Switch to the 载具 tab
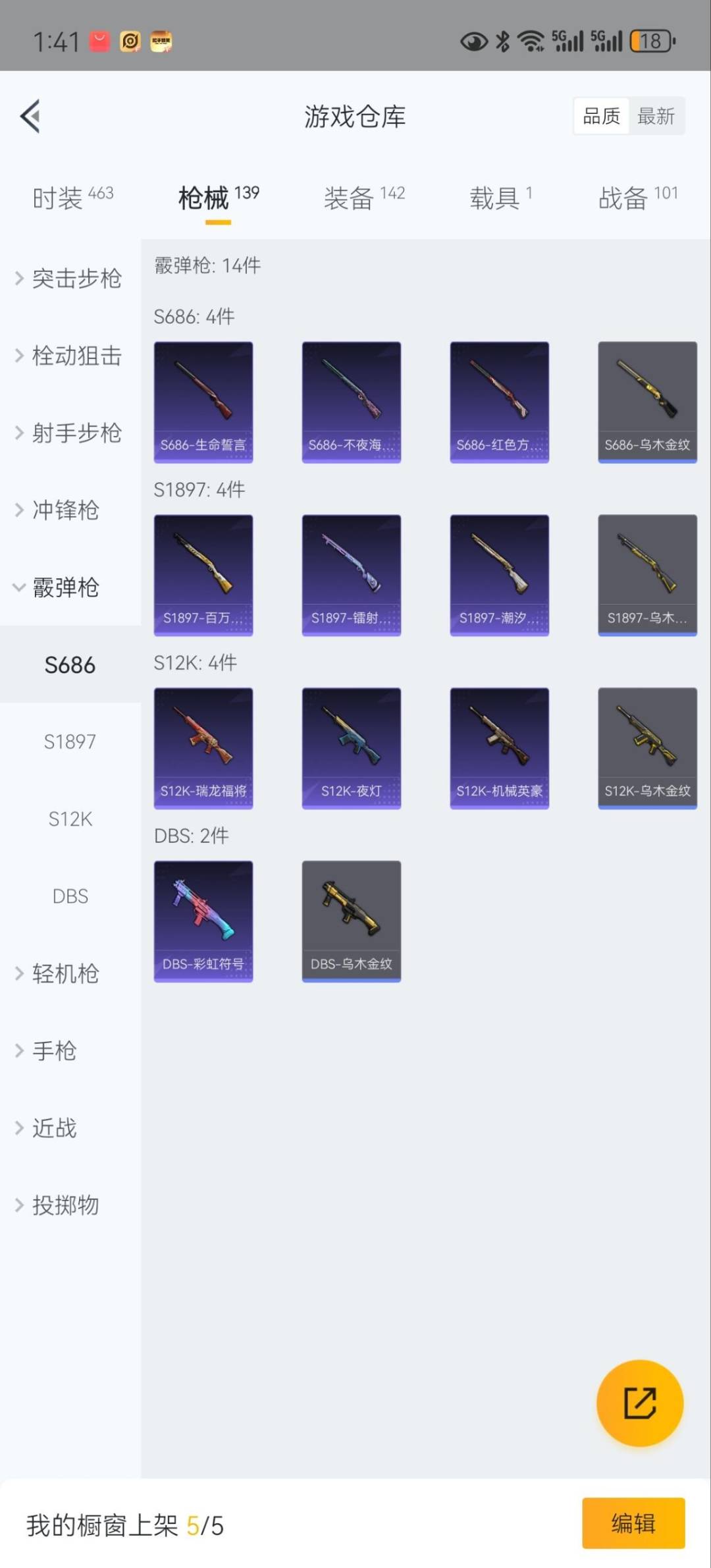 [x=500, y=198]
